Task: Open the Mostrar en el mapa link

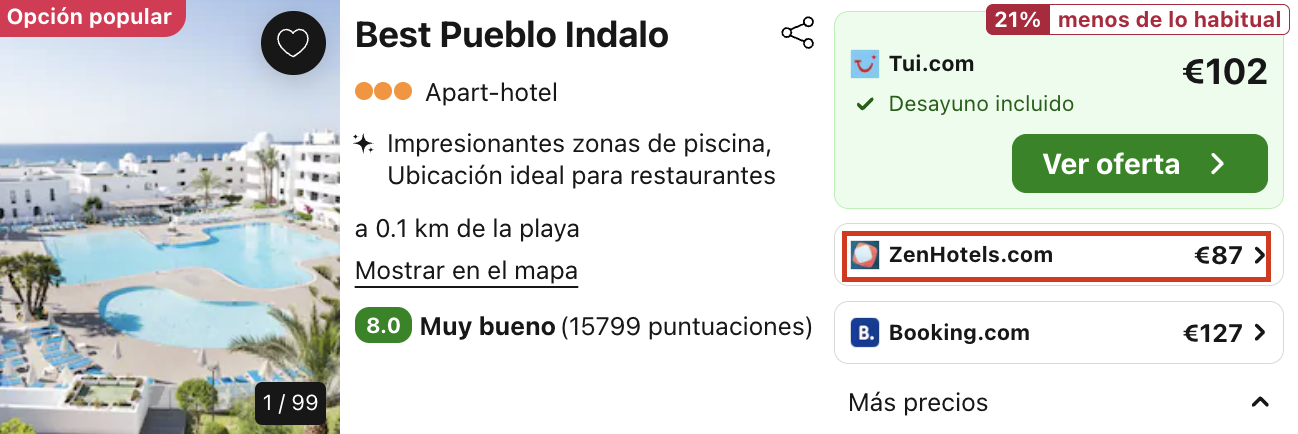Action: (466, 270)
